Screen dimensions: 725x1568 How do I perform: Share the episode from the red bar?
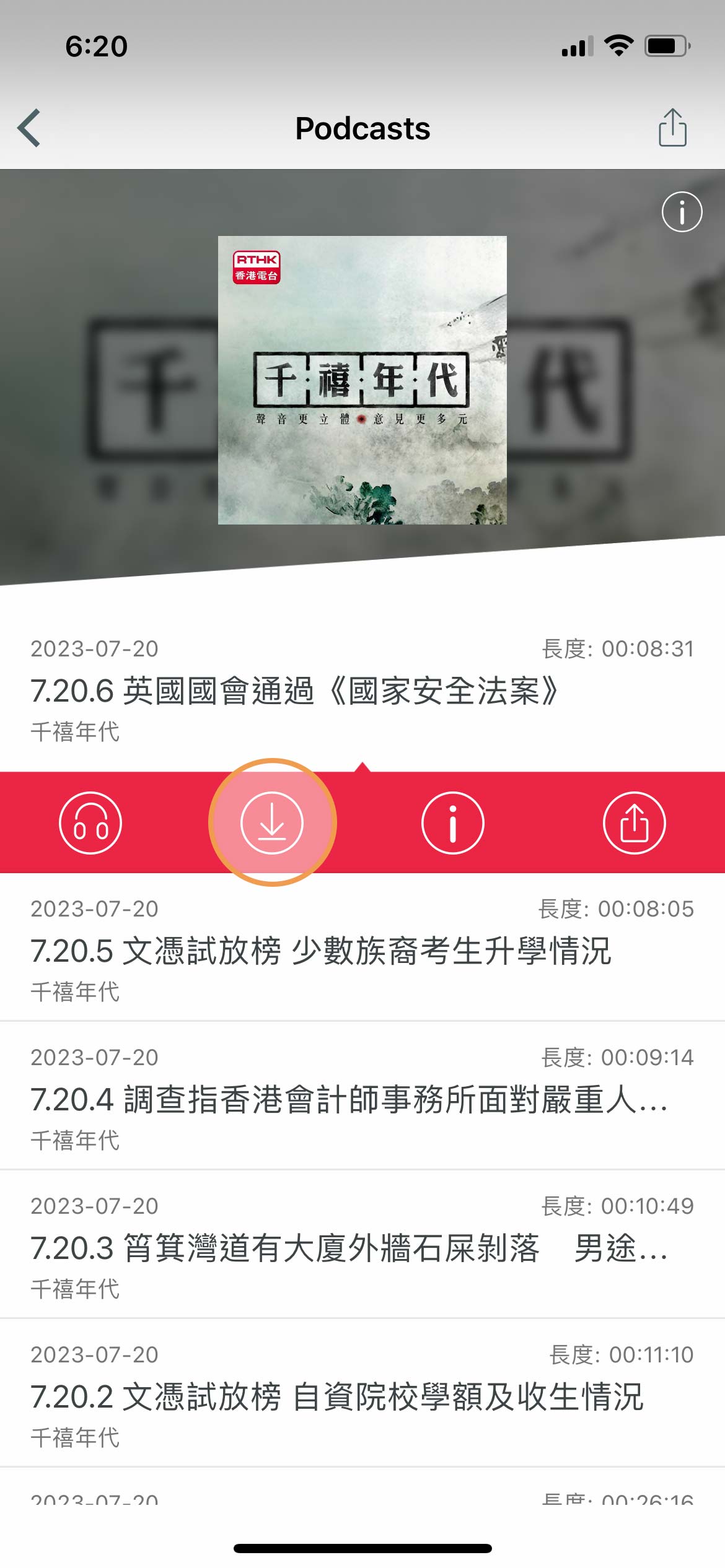(634, 823)
